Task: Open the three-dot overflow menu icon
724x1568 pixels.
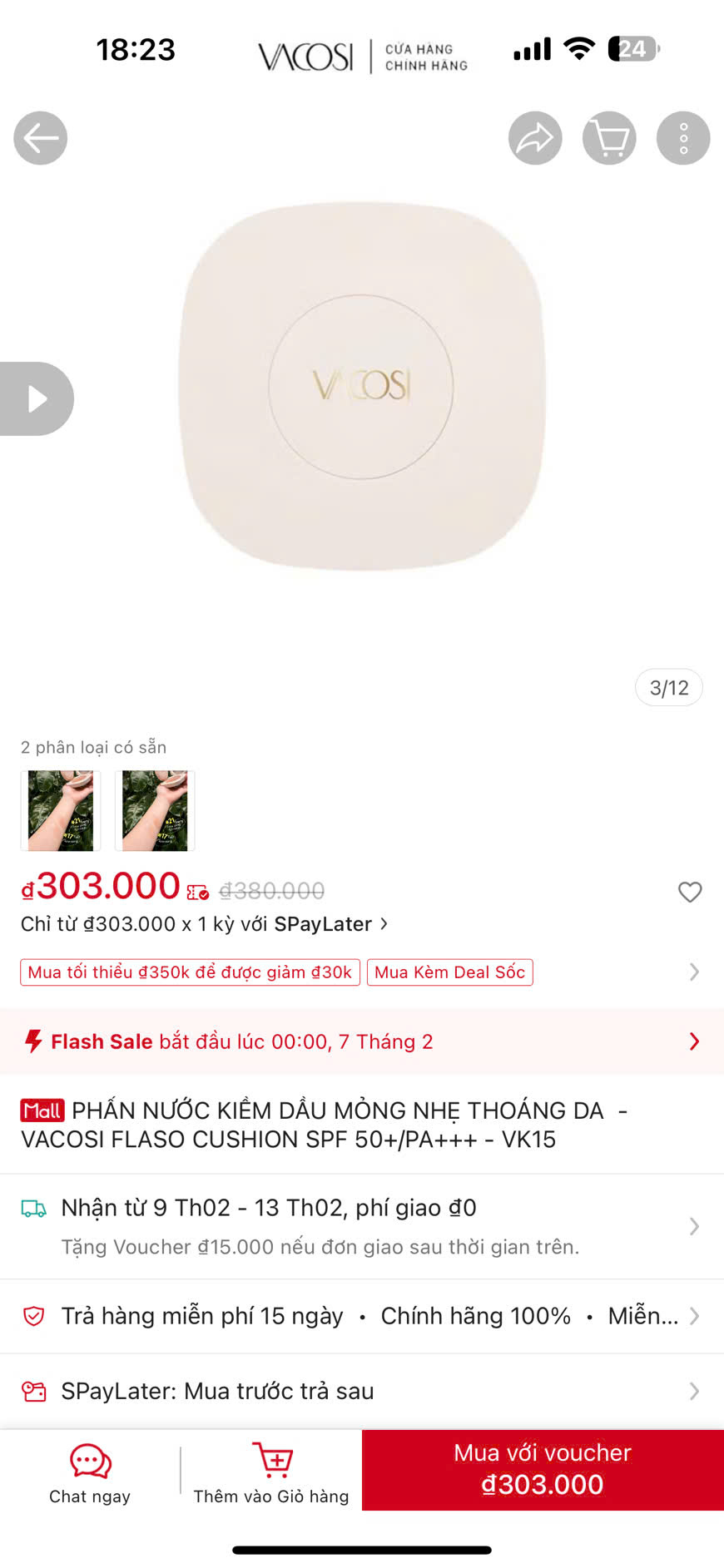Action: coord(682,137)
